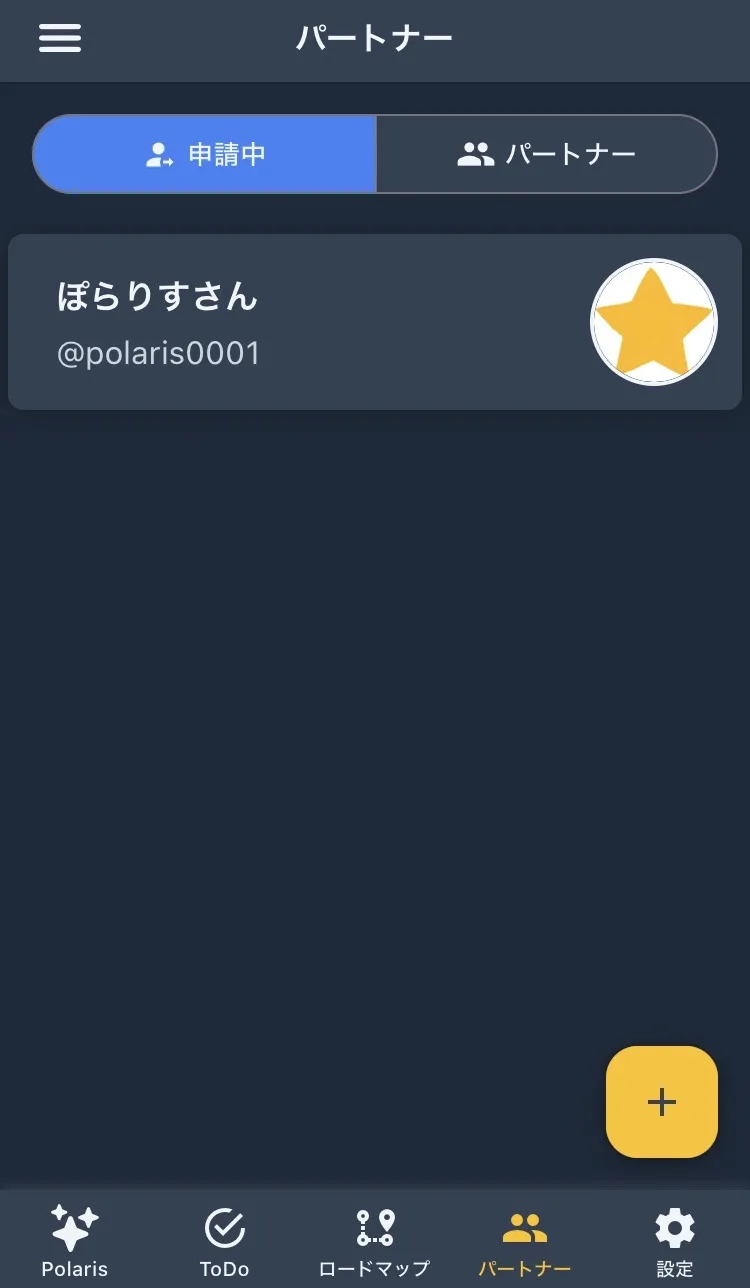Click the username text @polaris0001
The image size is (750, 1288).
(x=161, y=352)
